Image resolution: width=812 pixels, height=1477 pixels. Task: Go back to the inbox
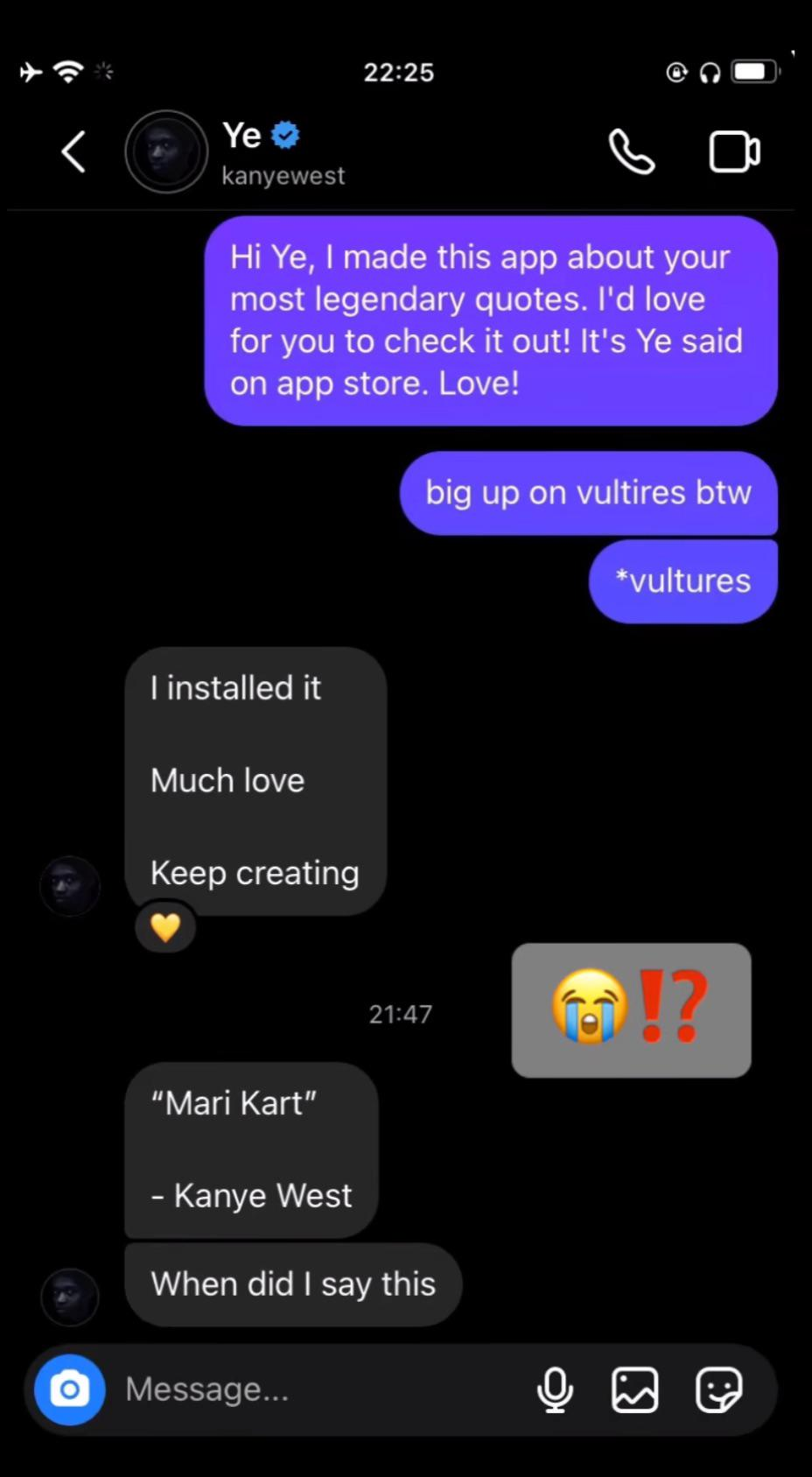[x=73, y=151]
